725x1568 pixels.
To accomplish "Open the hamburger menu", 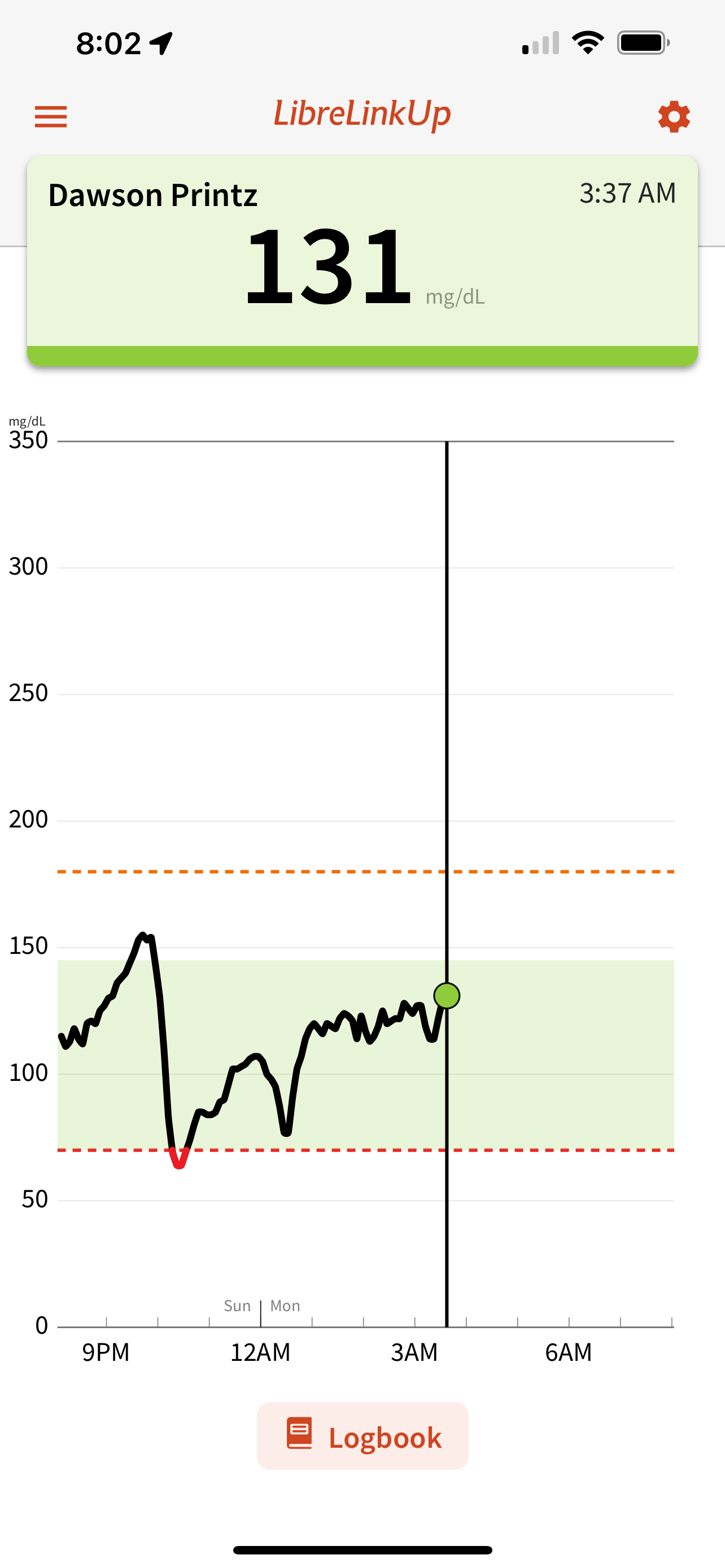I will [x=50, y=116].
